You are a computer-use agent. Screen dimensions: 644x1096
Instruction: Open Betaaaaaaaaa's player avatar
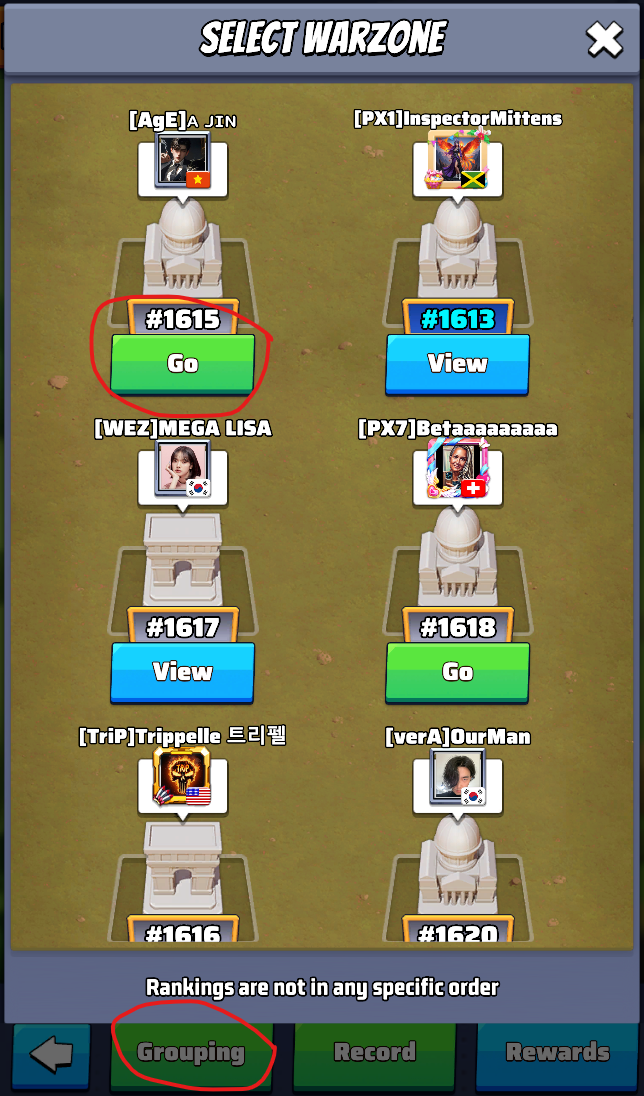coord(457,469)
